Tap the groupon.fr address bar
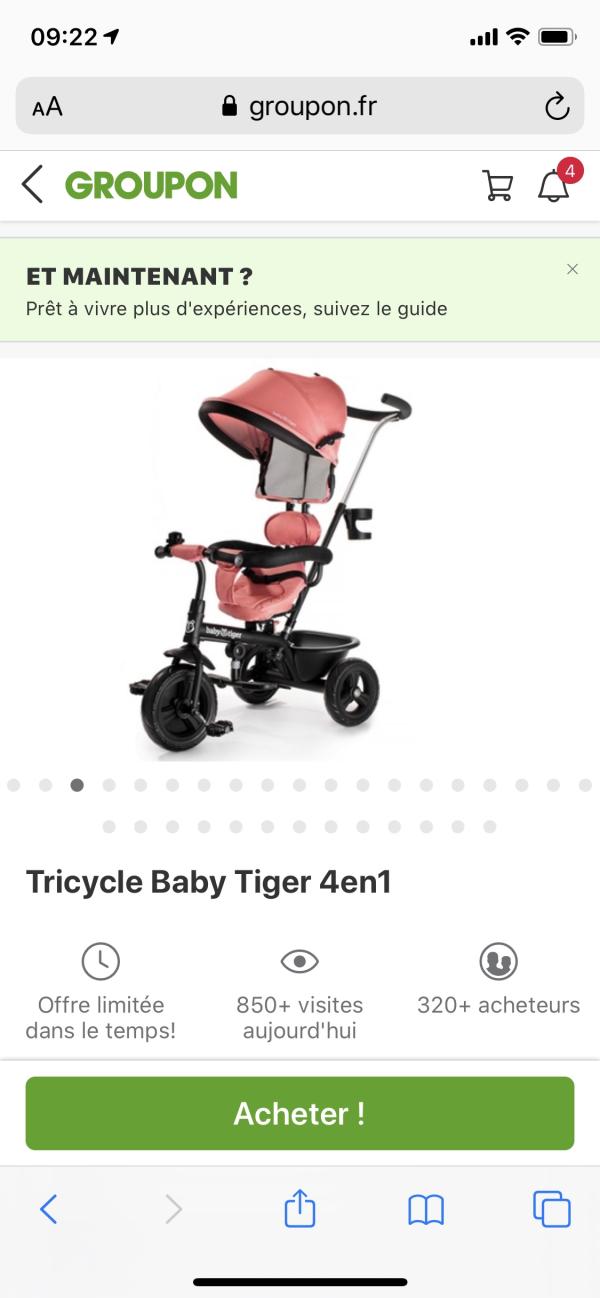This screenshot has width=600, height=1298. point(300,107)
